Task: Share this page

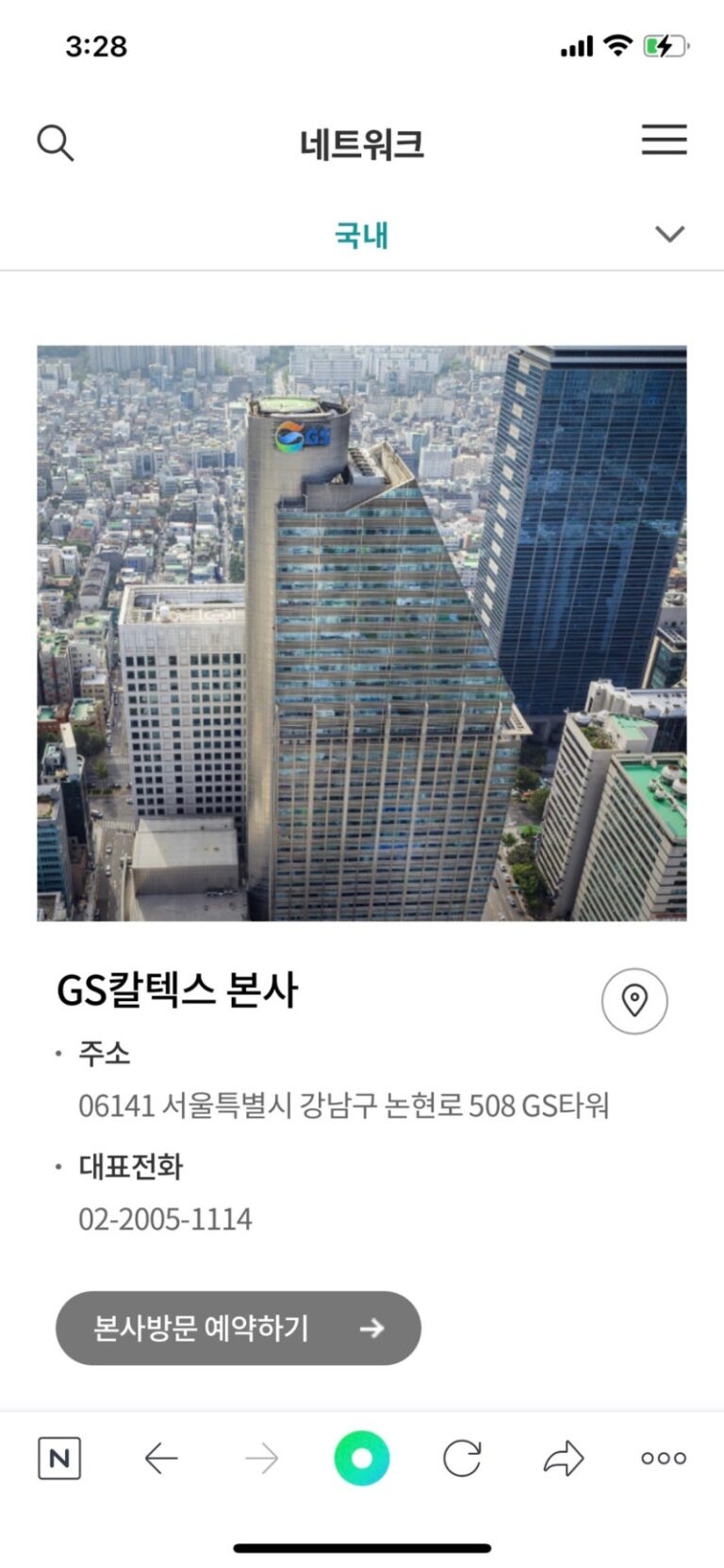Action: coord(564,1459)
